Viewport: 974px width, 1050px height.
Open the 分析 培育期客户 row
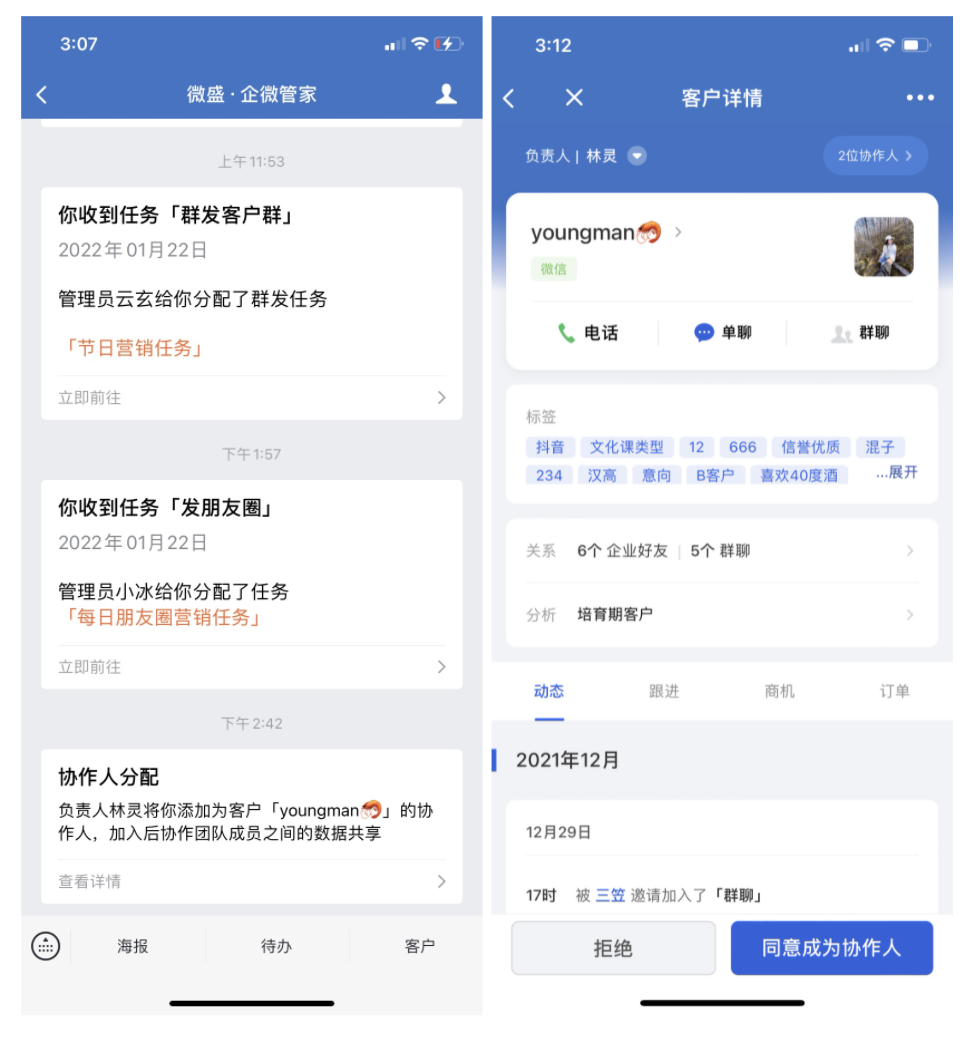(x=720, y=614)
